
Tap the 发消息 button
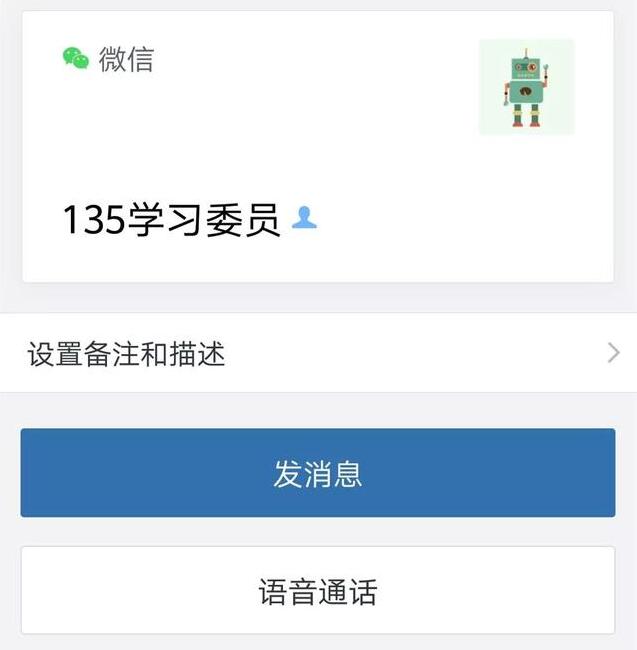point(318,473)
